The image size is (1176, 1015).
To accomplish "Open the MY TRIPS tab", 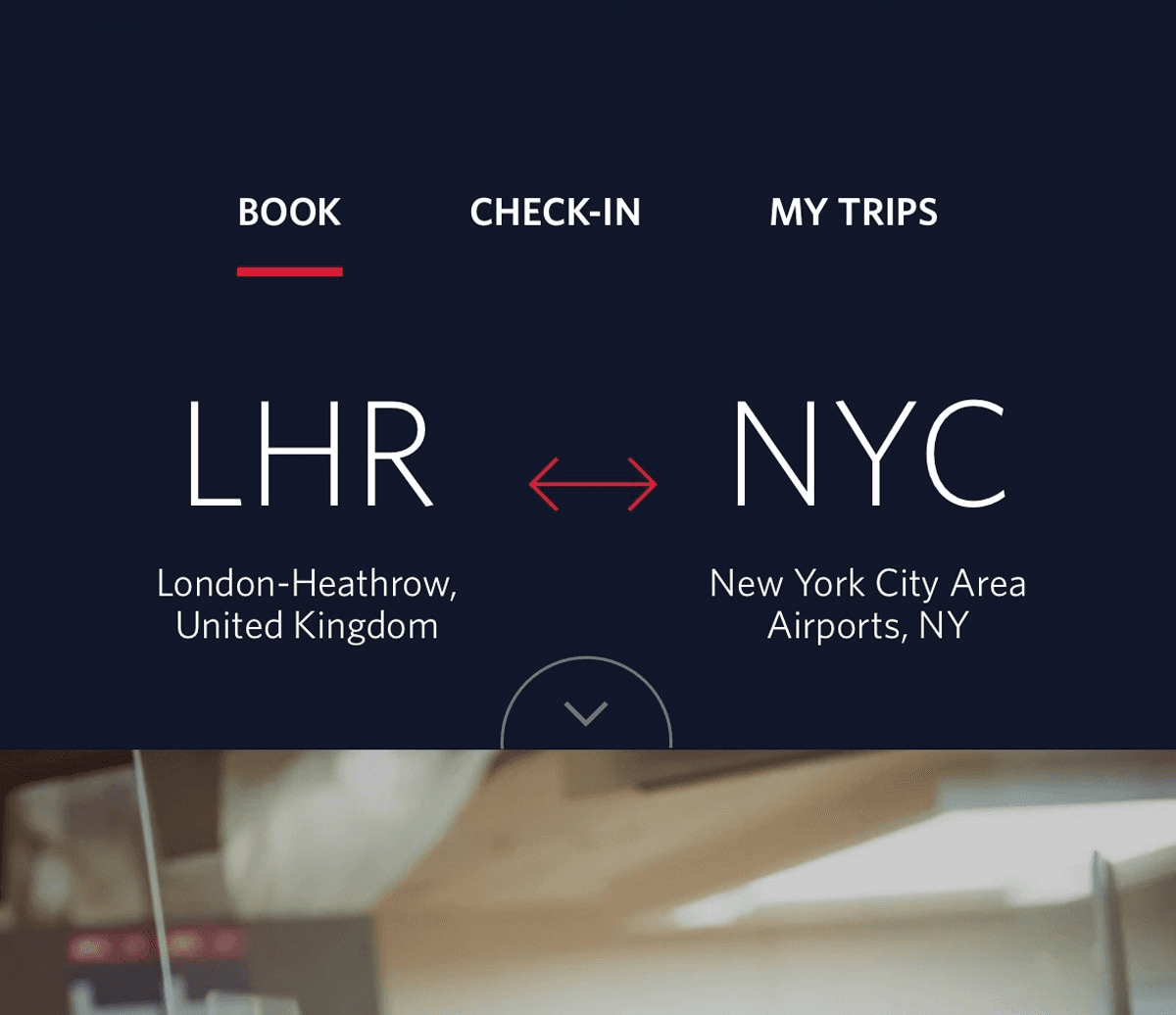I will tap(854, 213).
